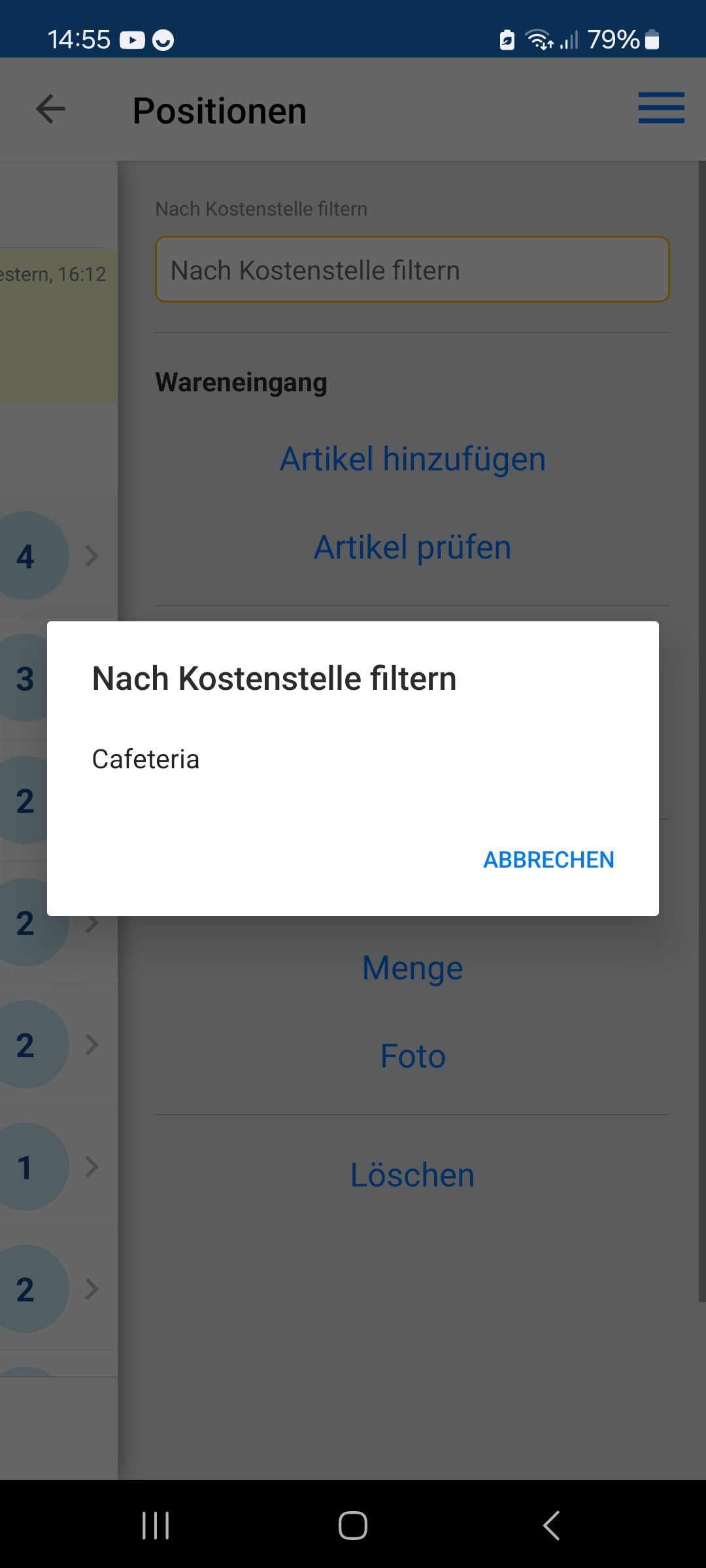Go to the phone's home screen

click(352, 1526)
